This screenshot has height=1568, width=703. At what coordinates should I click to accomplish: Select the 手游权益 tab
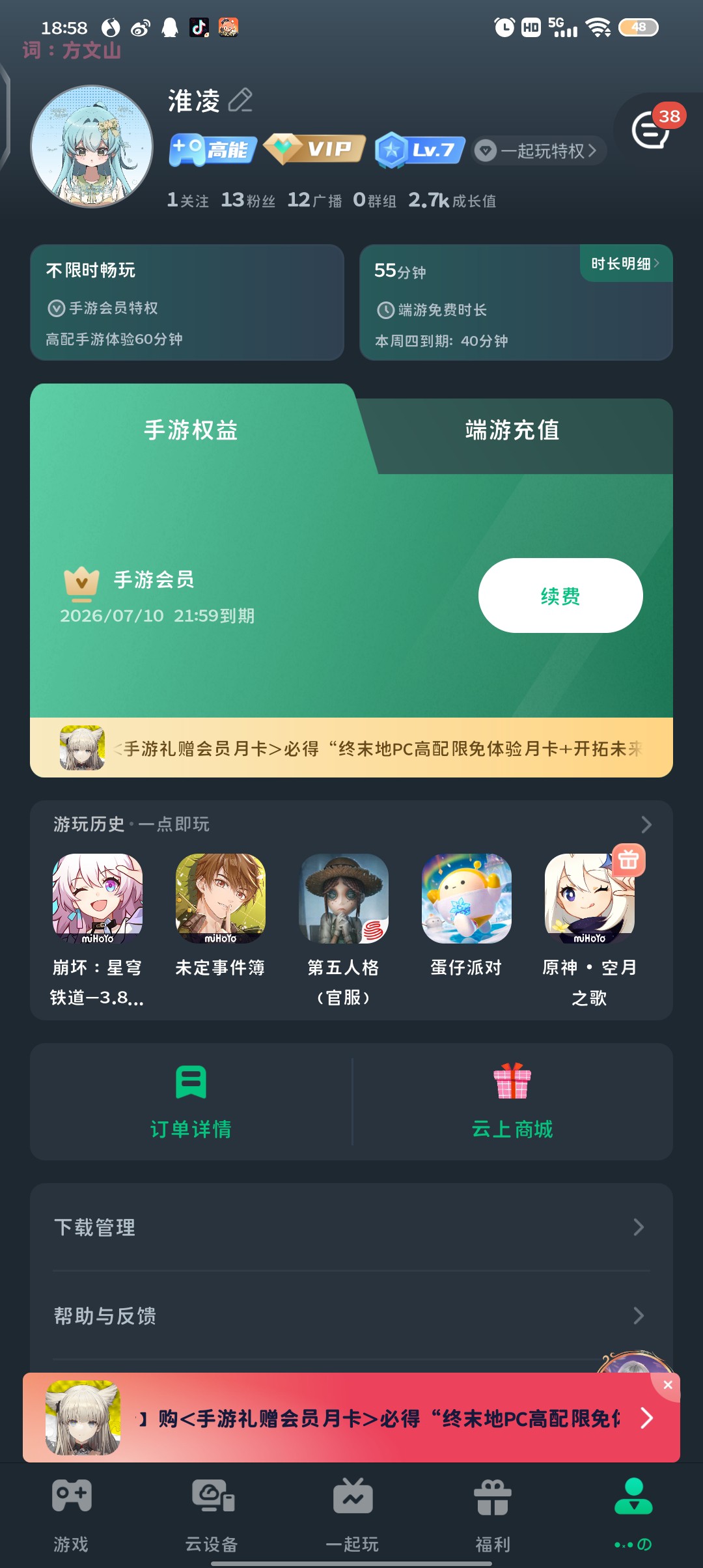pyautogui.click(x=191, y=430)
